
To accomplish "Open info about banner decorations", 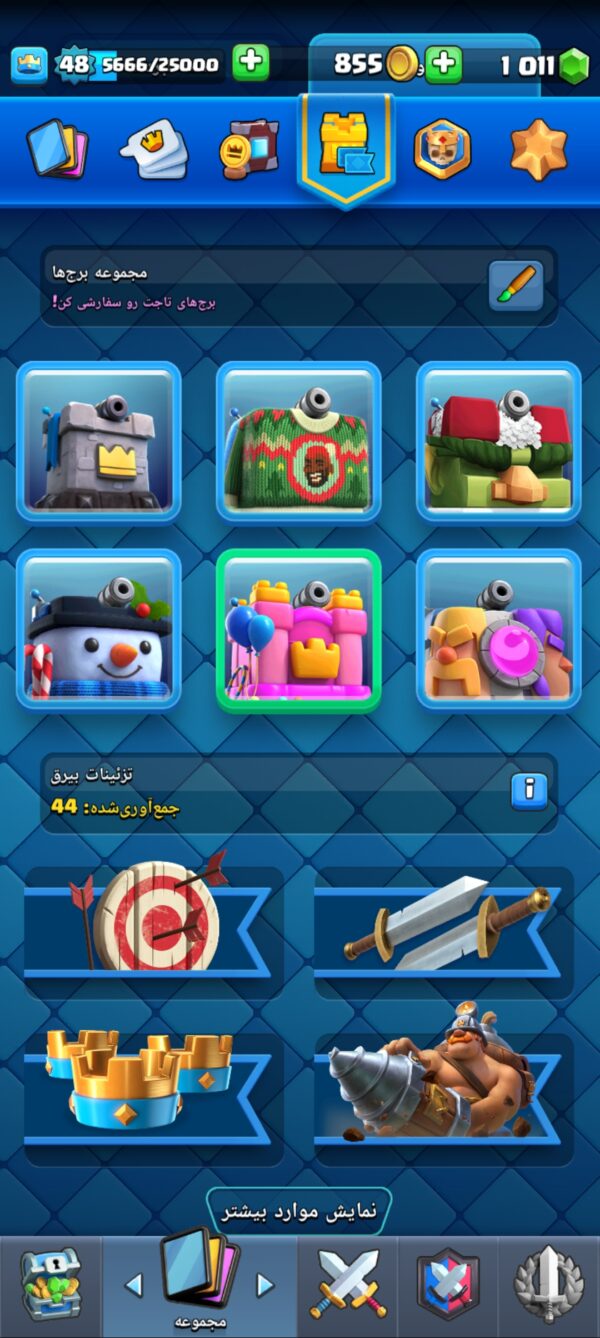I will (529, 790).
